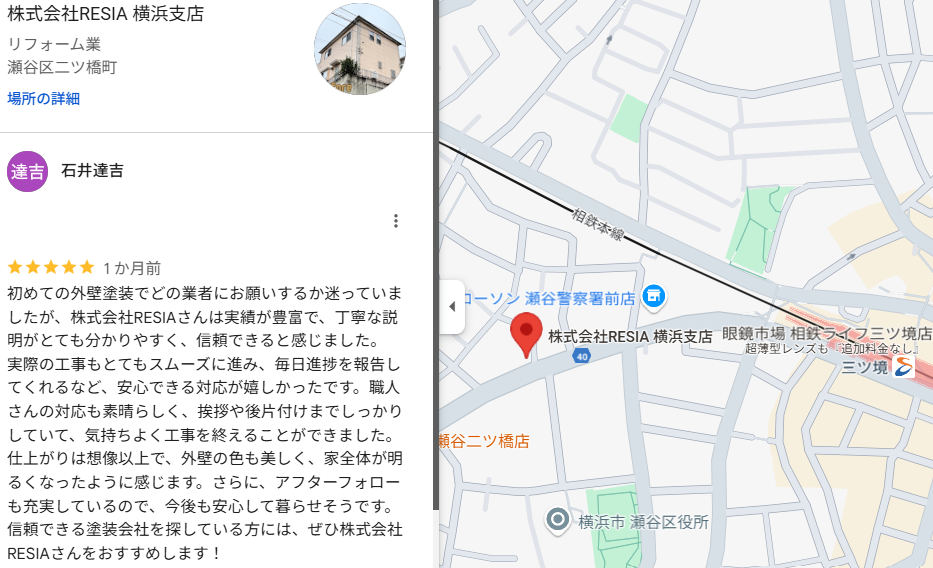This screenshot has height=568, width=933.
Task: Open the 場所の詳細 link
Action: pyautogui.click(x=43, y=98)
